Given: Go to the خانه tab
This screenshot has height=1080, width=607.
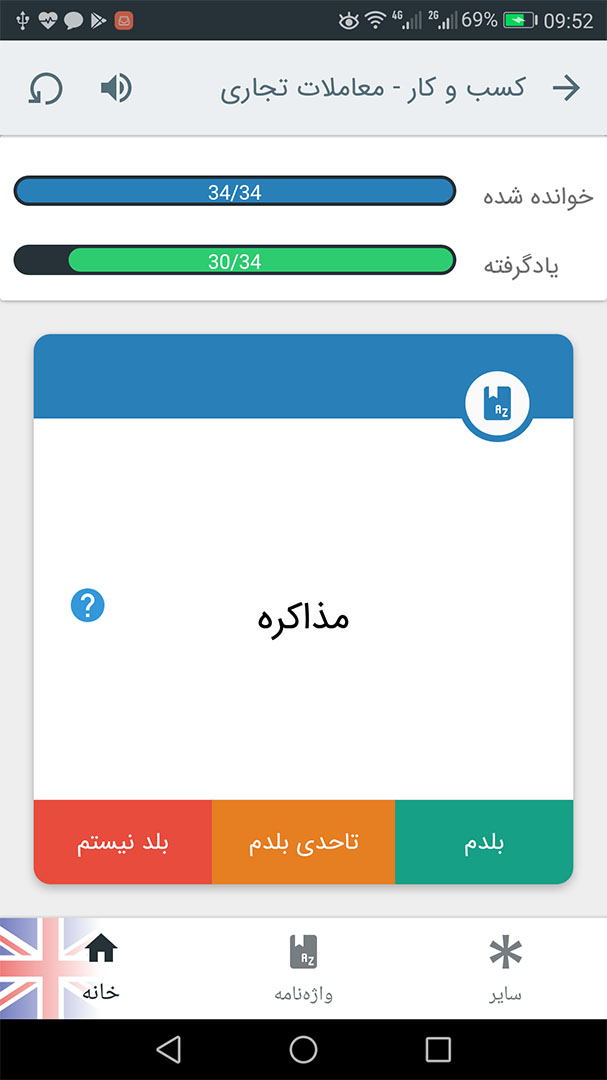Looking at the screenshot, I should pyautogui.click(x=101, y=968).
